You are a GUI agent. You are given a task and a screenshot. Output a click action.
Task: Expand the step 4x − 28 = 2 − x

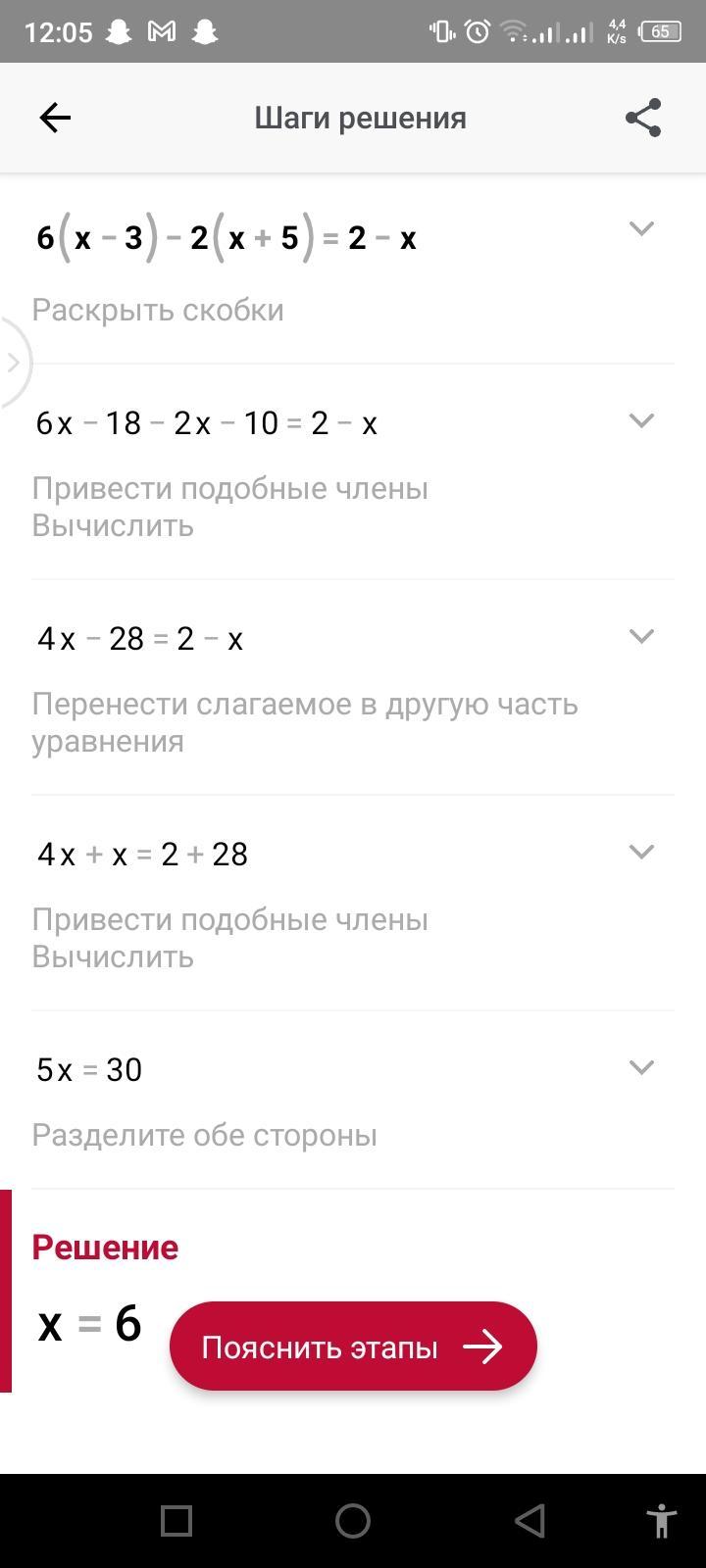point(641,637)
